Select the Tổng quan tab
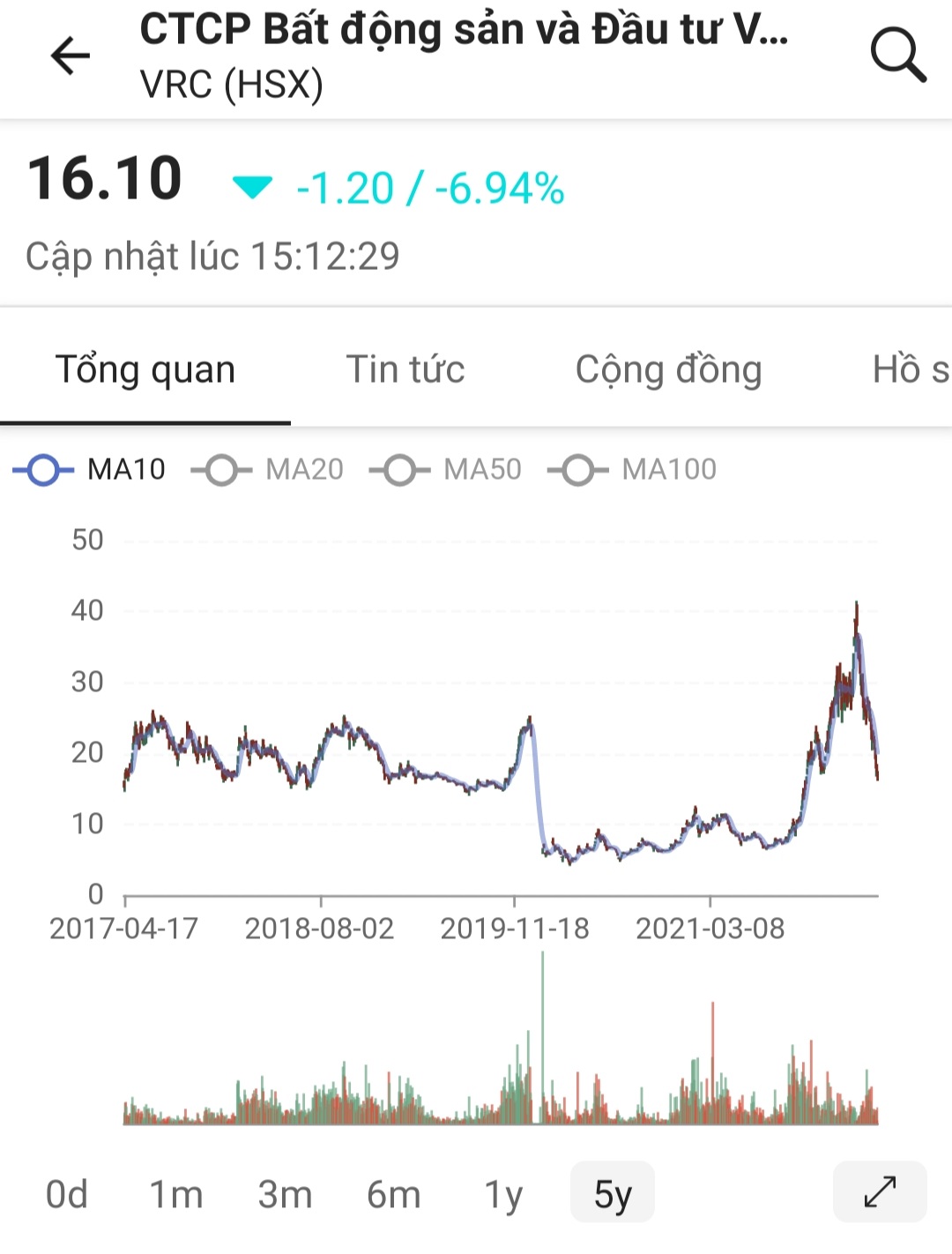952x1254 pixels. pyautogui.click(x=145, y=369)
